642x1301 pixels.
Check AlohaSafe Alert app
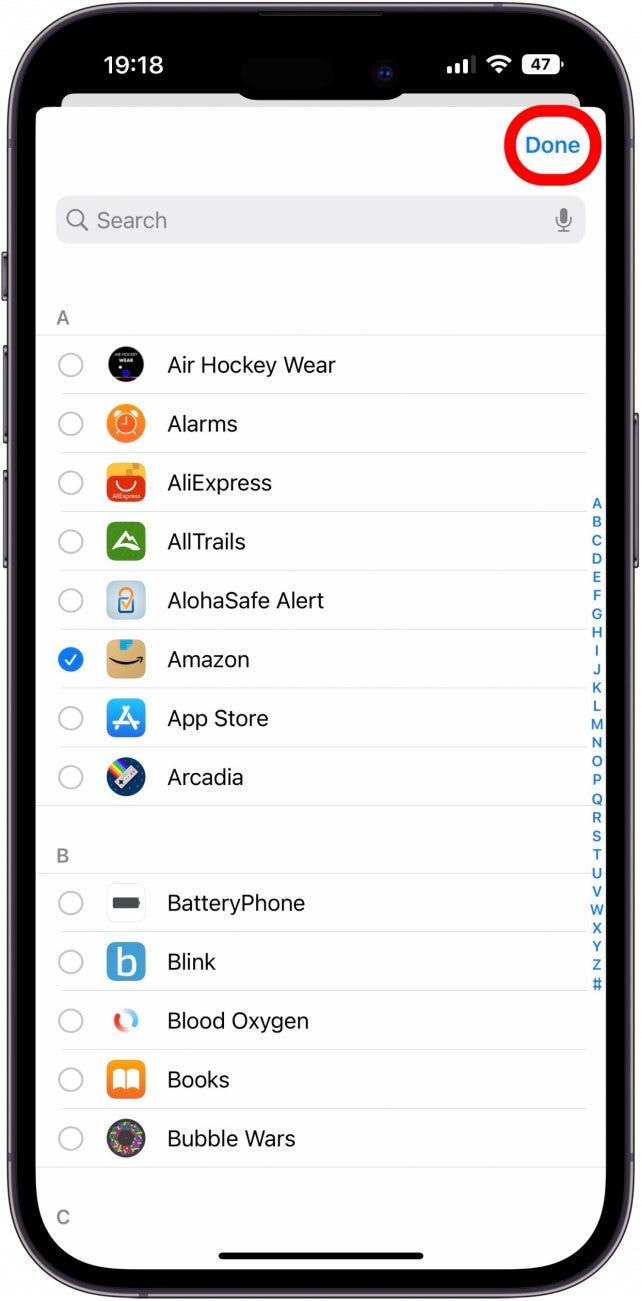(70, 601)
